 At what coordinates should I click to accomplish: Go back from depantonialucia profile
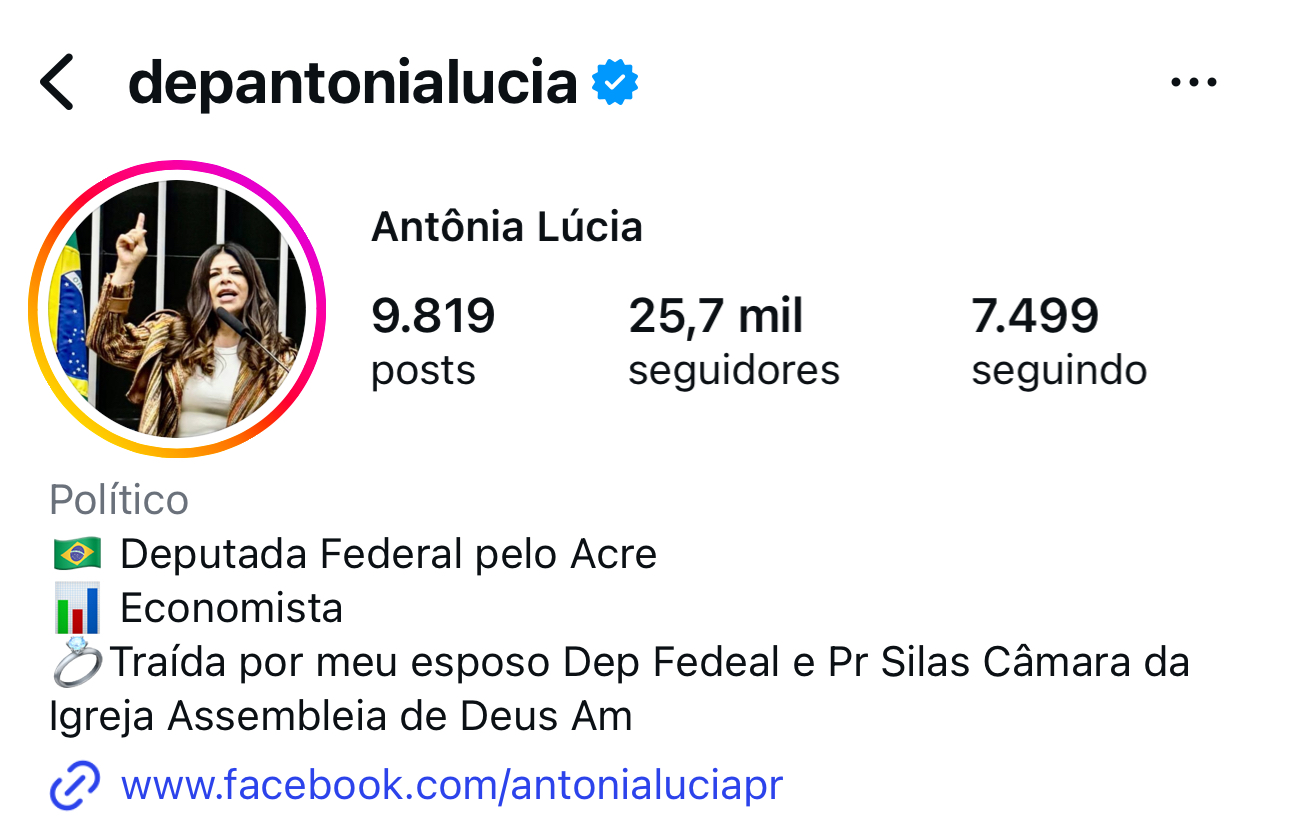57,83
